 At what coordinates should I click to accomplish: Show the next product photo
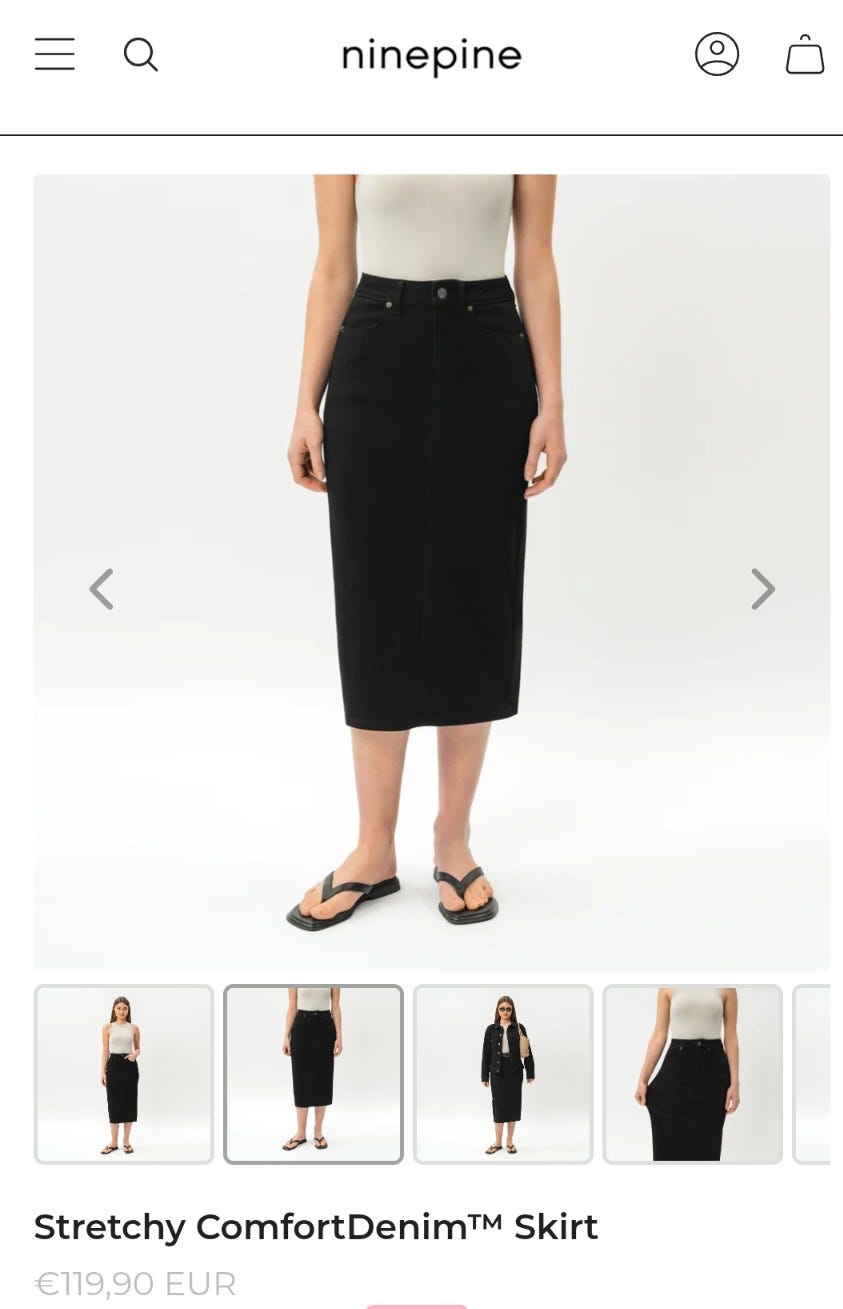click(763, 589)
